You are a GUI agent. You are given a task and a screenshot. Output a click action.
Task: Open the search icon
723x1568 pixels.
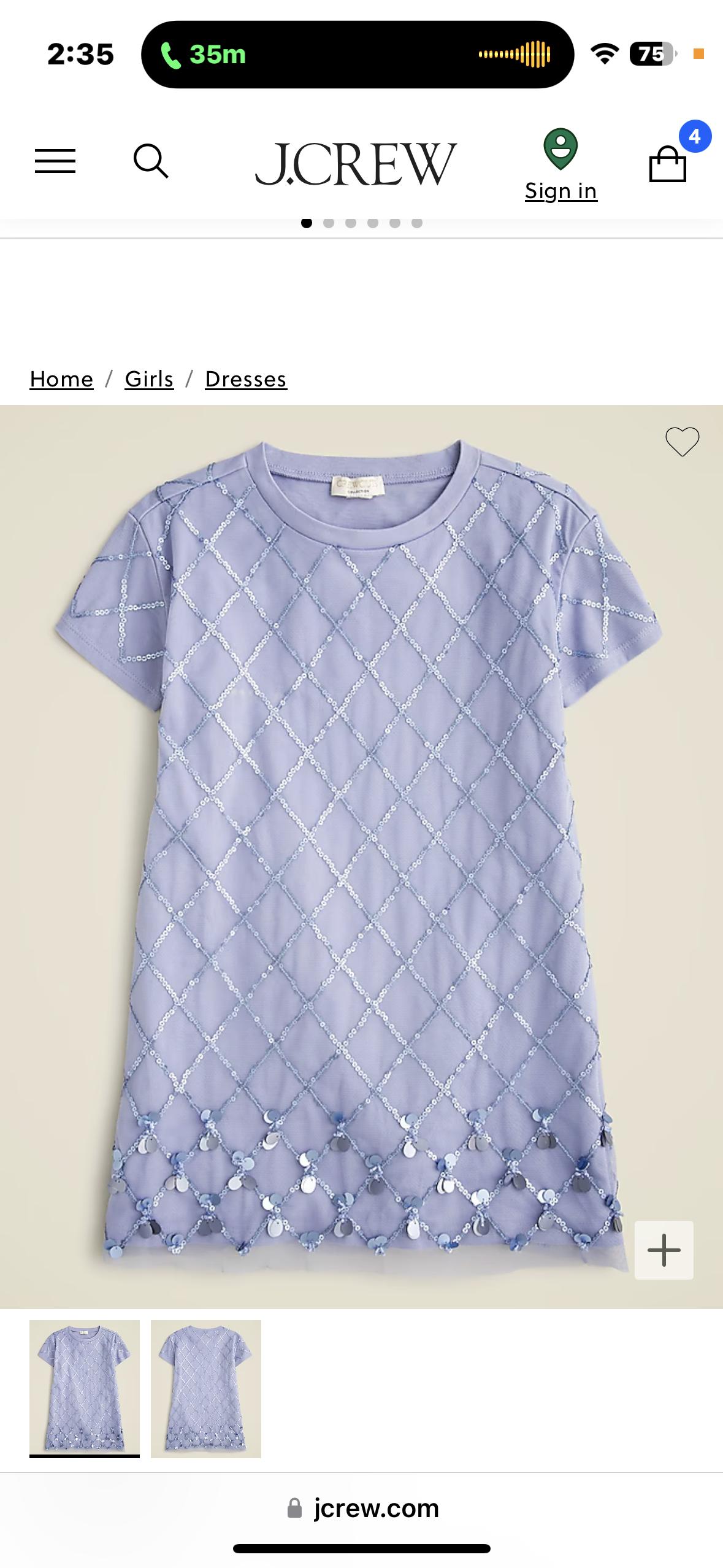151,161
